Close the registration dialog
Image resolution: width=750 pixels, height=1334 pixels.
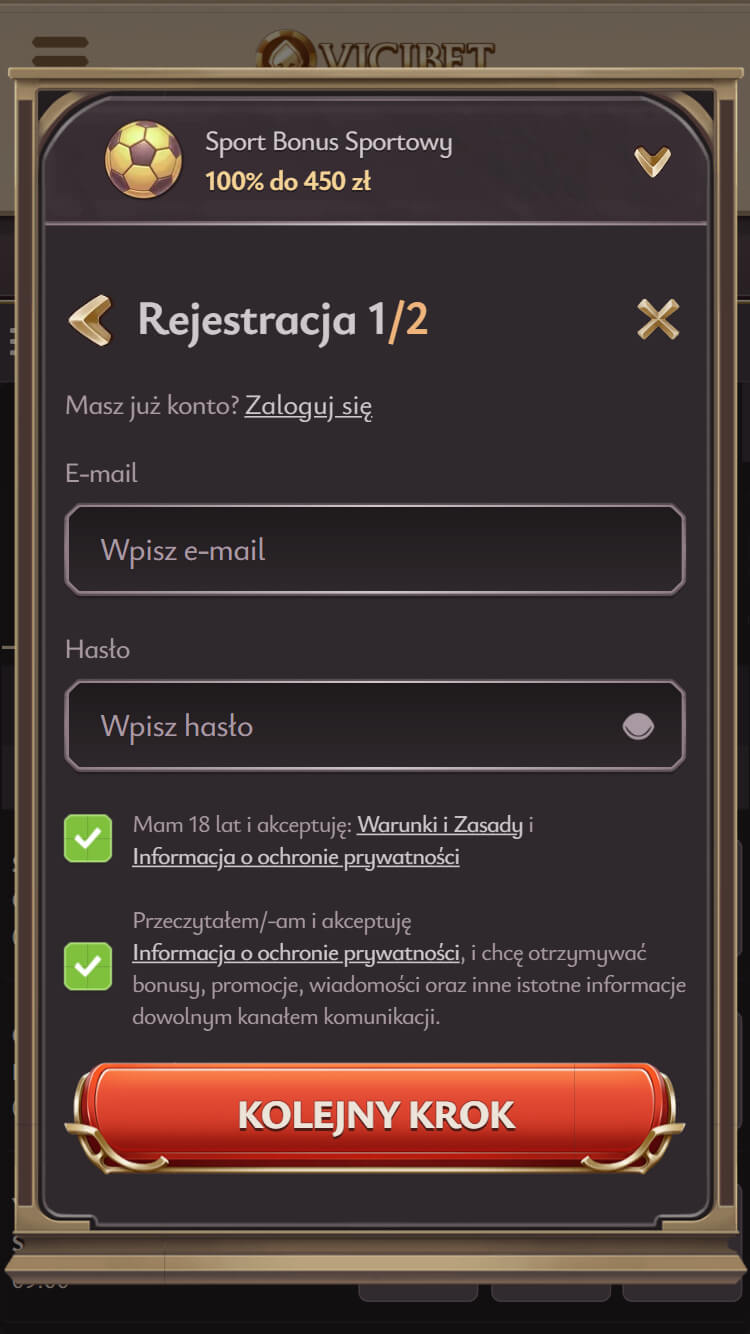[x=658, y=320]
